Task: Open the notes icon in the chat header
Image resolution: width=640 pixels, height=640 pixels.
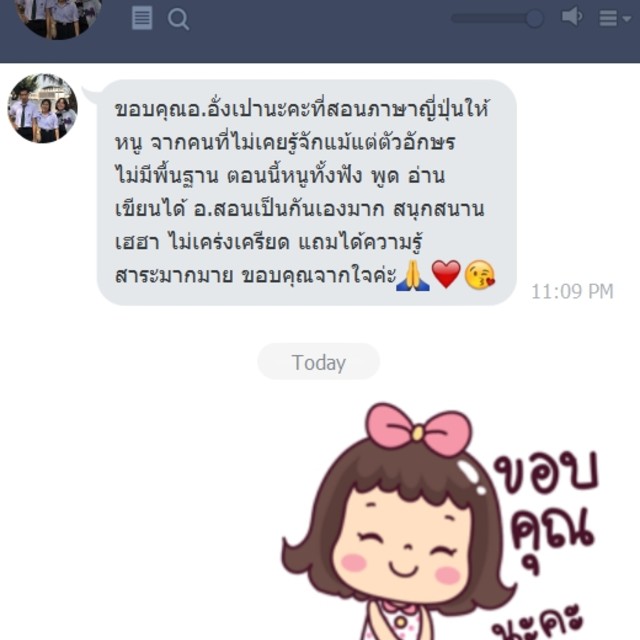Action: click(x=142, y=18)
